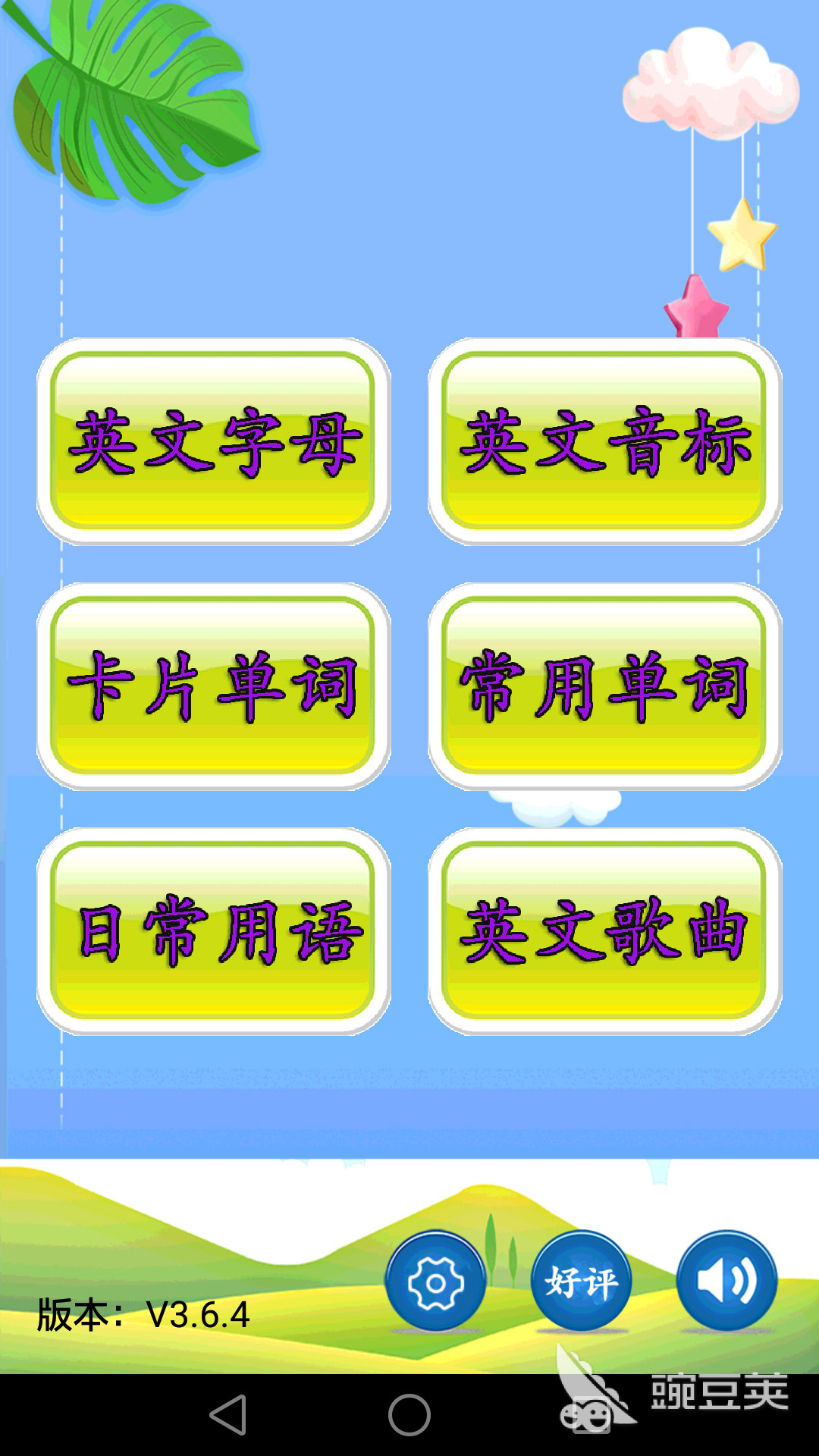Go back with the system back button
The width and height of the screenshot is (819, 1456).
click(x=228, y=1415)
